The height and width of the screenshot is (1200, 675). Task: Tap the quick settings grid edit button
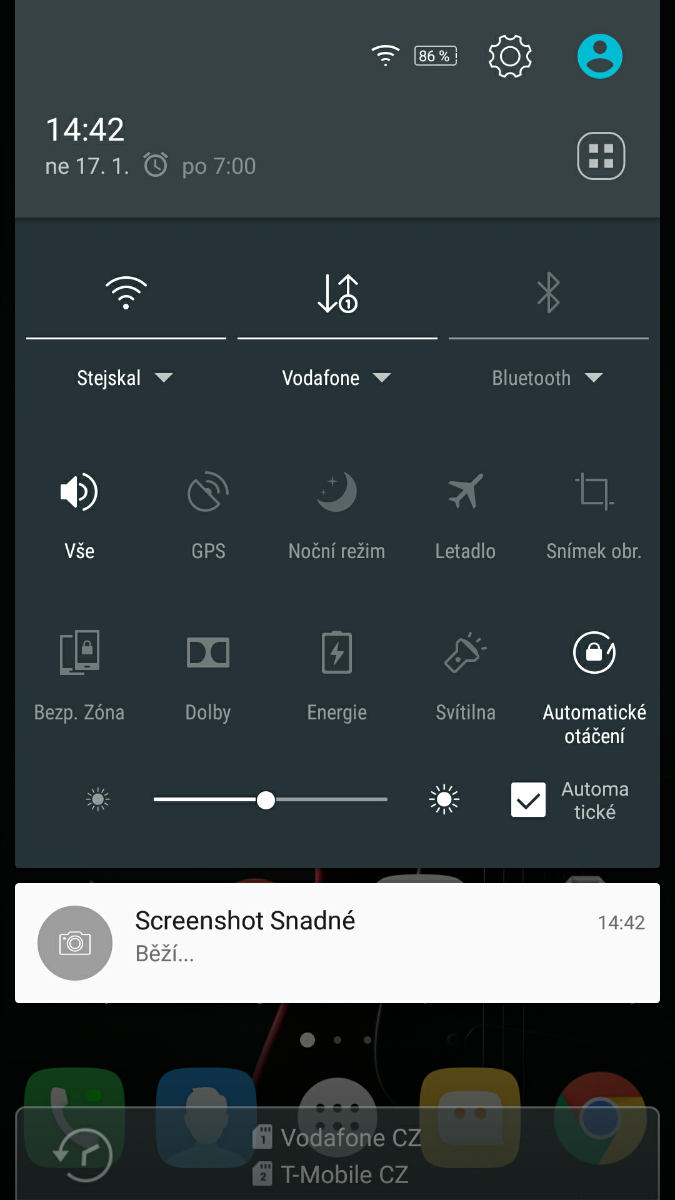[x=601, y=156]
